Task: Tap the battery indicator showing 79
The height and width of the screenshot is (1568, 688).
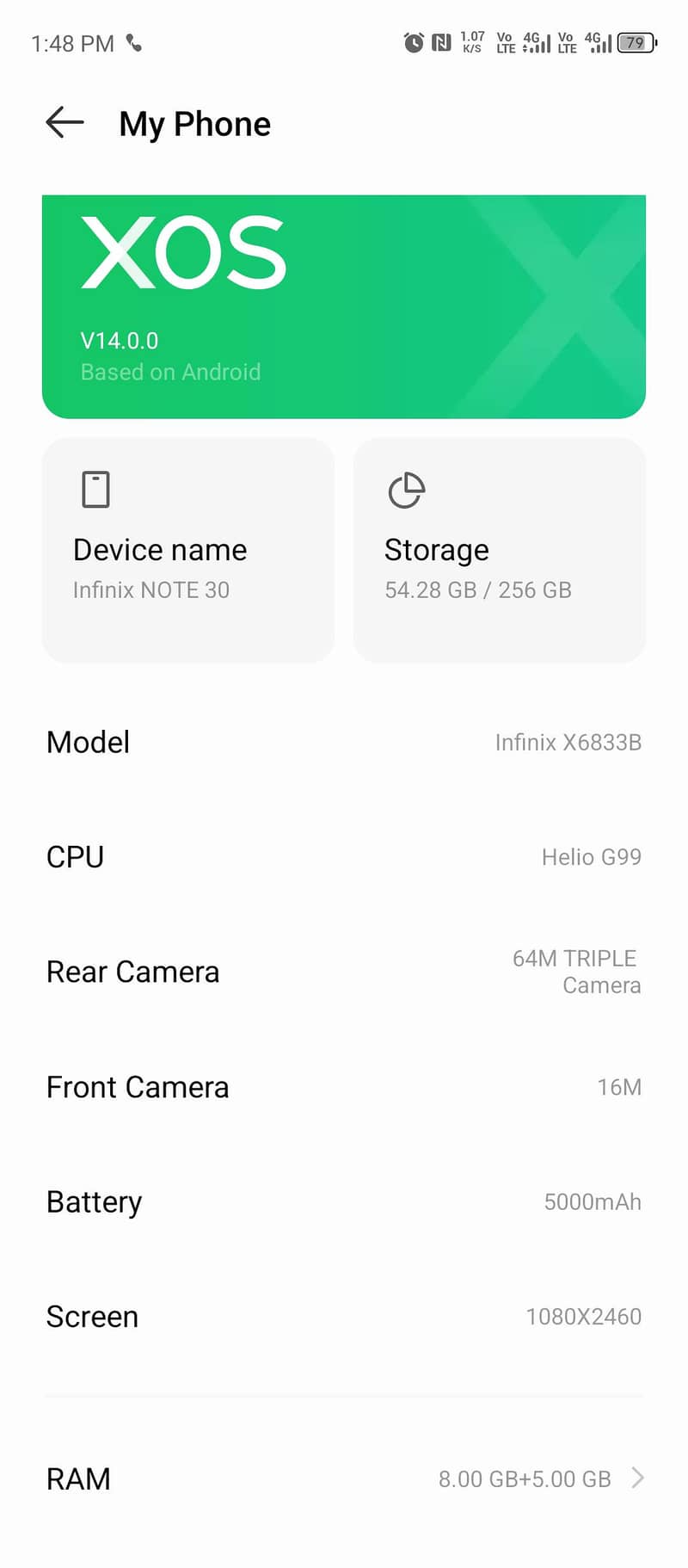Action: [635, 42]
